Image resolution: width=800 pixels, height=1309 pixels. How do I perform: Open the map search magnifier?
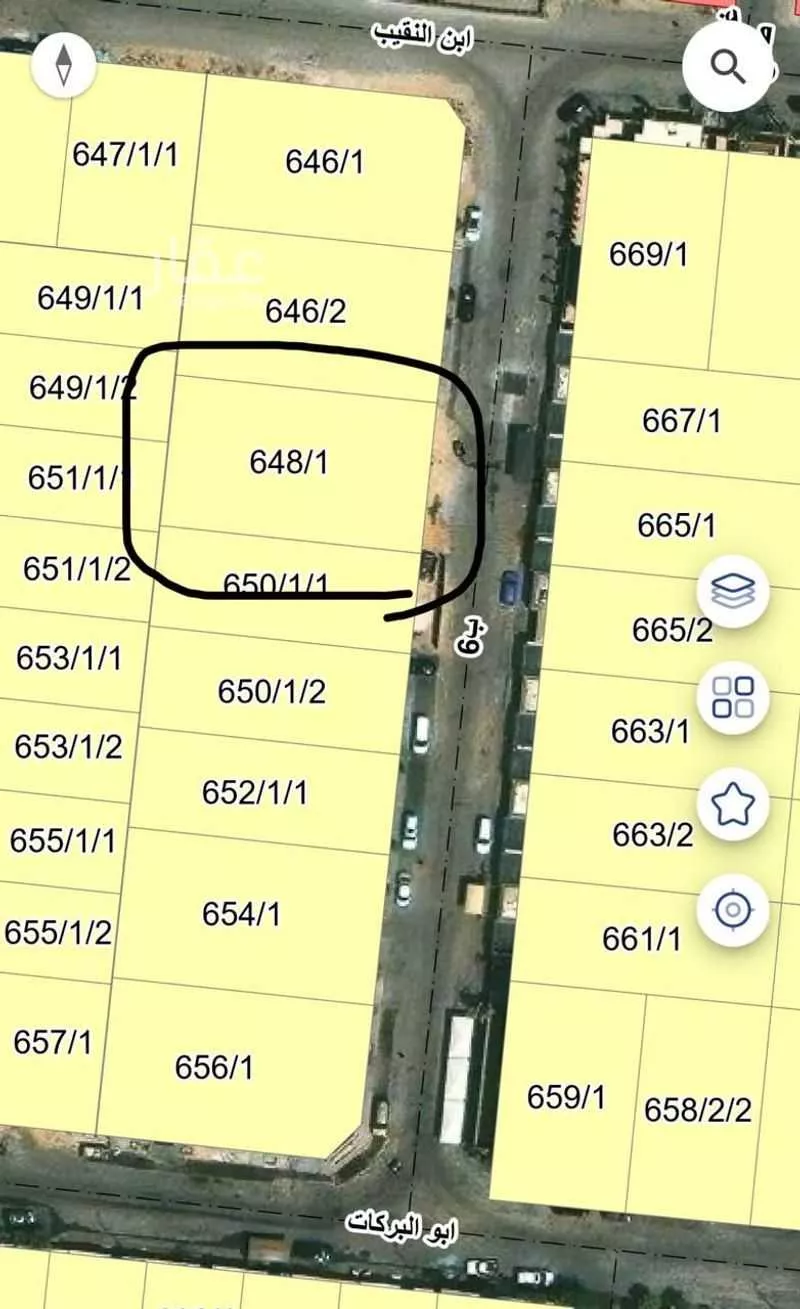[x=728, y=66]
